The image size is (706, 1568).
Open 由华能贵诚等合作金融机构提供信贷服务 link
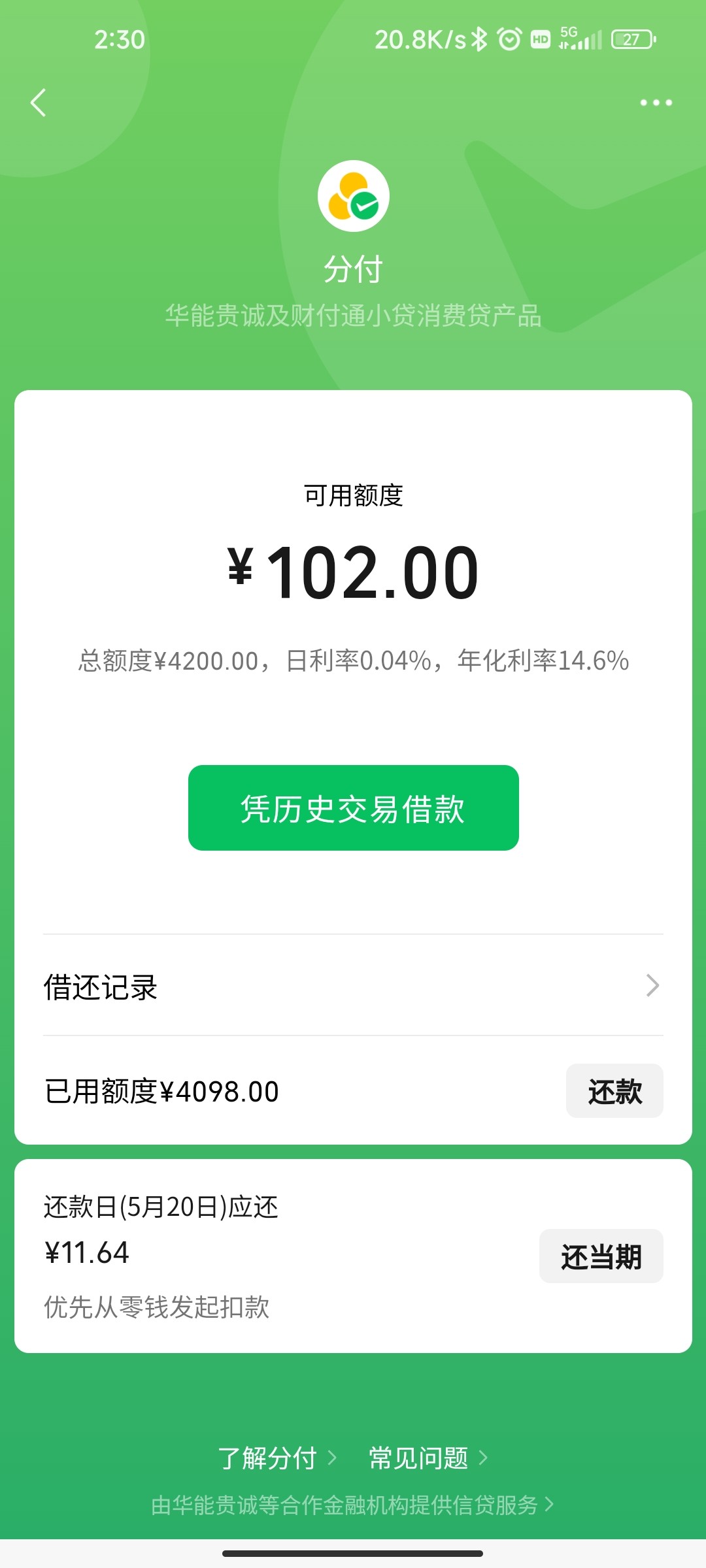click(352, 1505)
